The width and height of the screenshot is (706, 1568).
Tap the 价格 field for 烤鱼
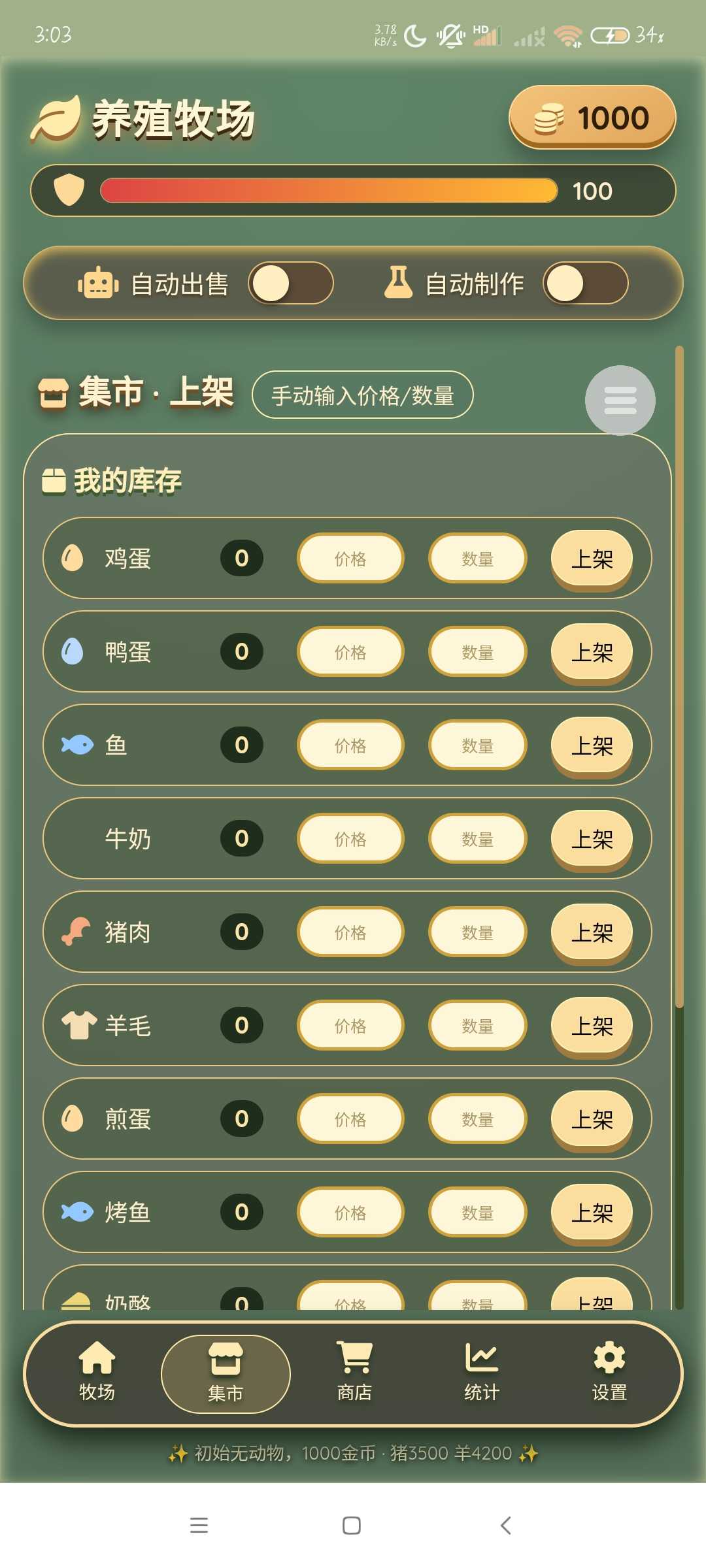pyautogui.click(x=350, y=1213)
